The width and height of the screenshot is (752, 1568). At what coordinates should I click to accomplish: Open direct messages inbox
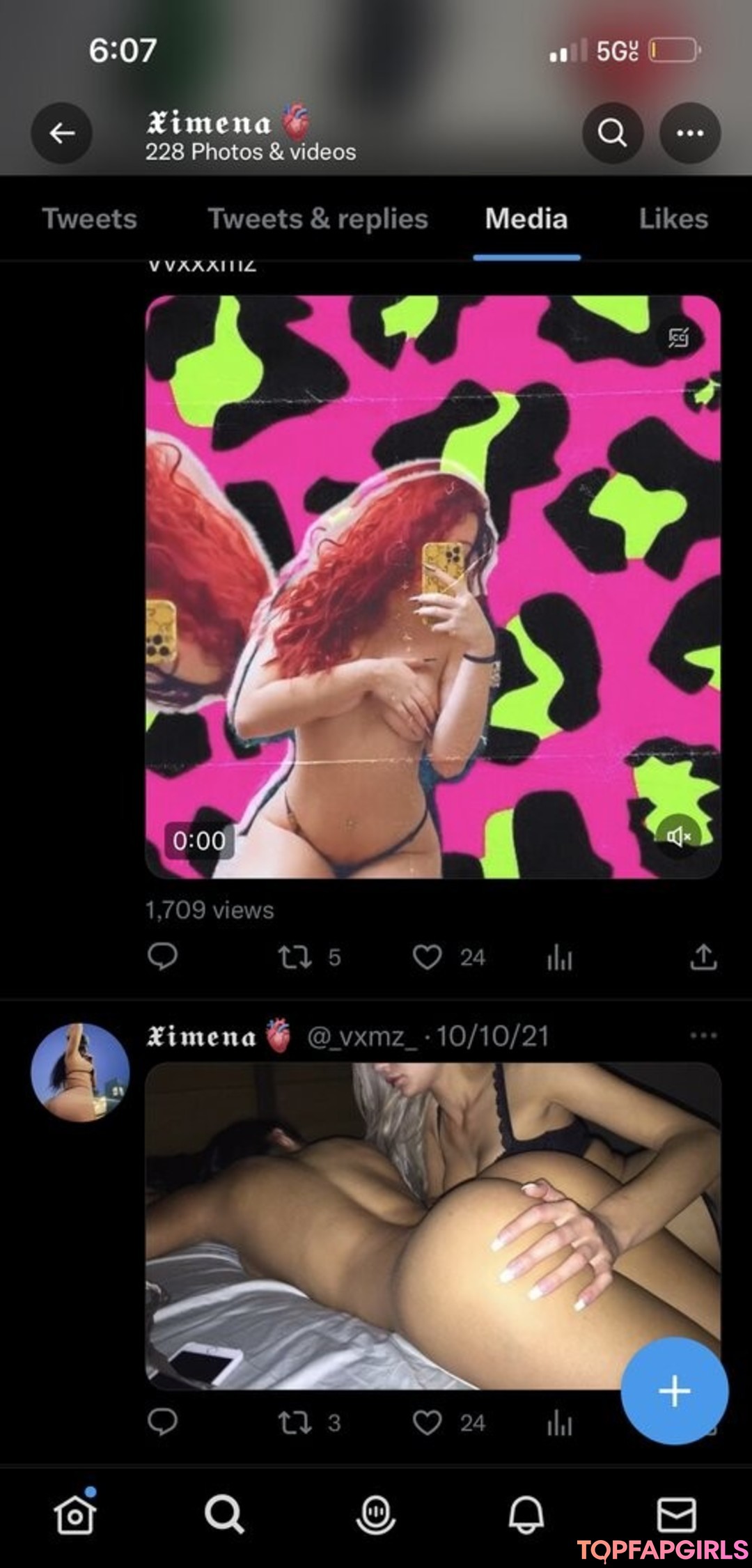point(676,1514)
